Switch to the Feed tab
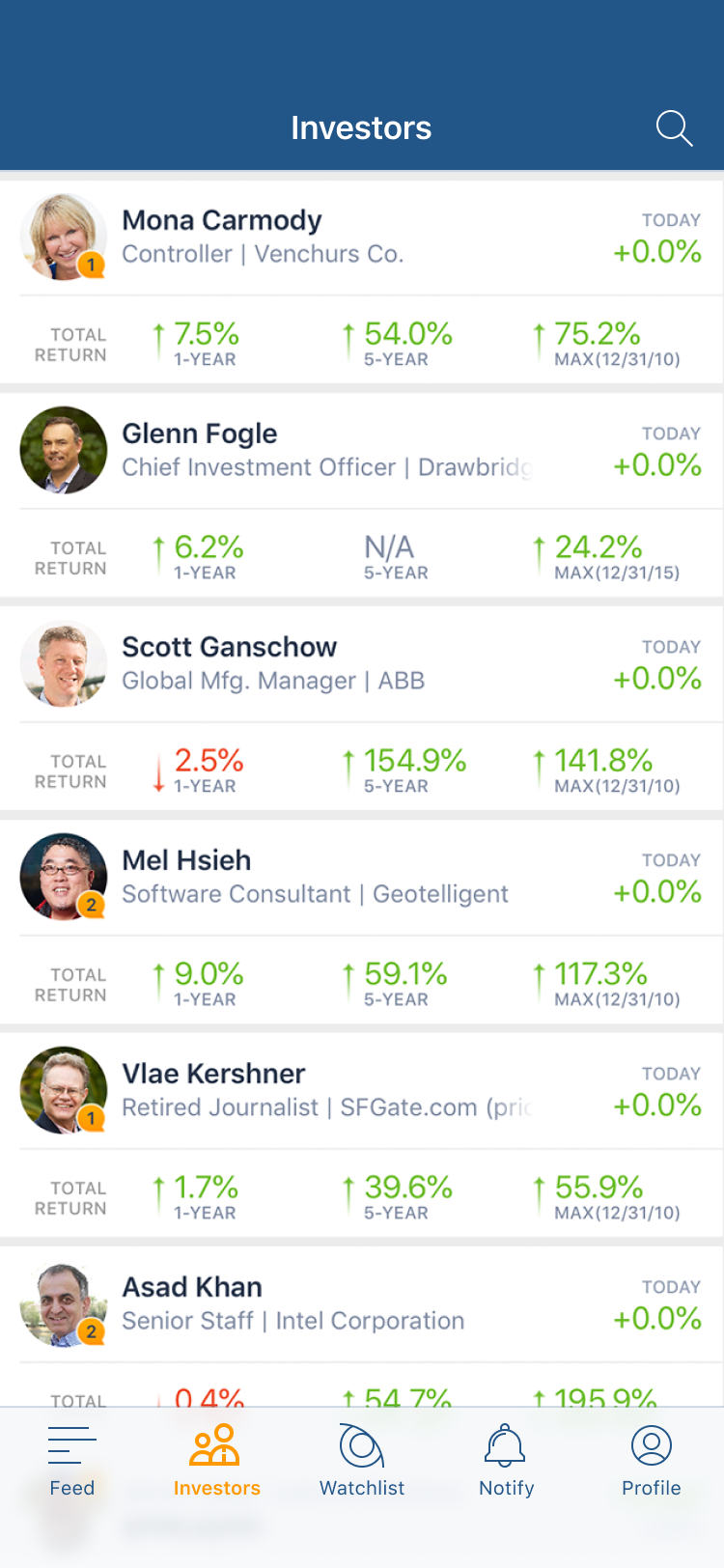The height and width of the screenshot is (1568, 724). (x=72, y=1462)
